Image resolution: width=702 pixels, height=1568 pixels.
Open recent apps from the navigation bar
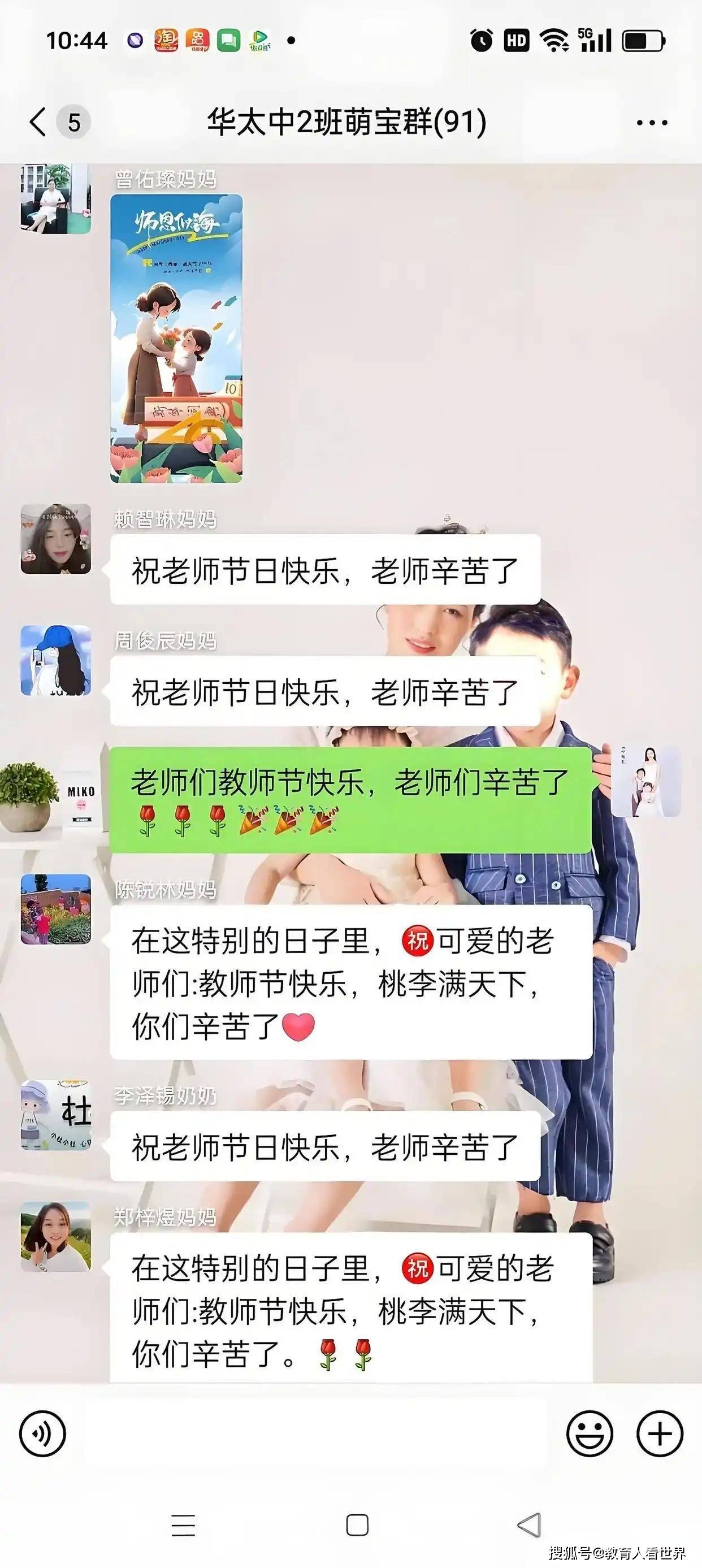click(183, 1525)
